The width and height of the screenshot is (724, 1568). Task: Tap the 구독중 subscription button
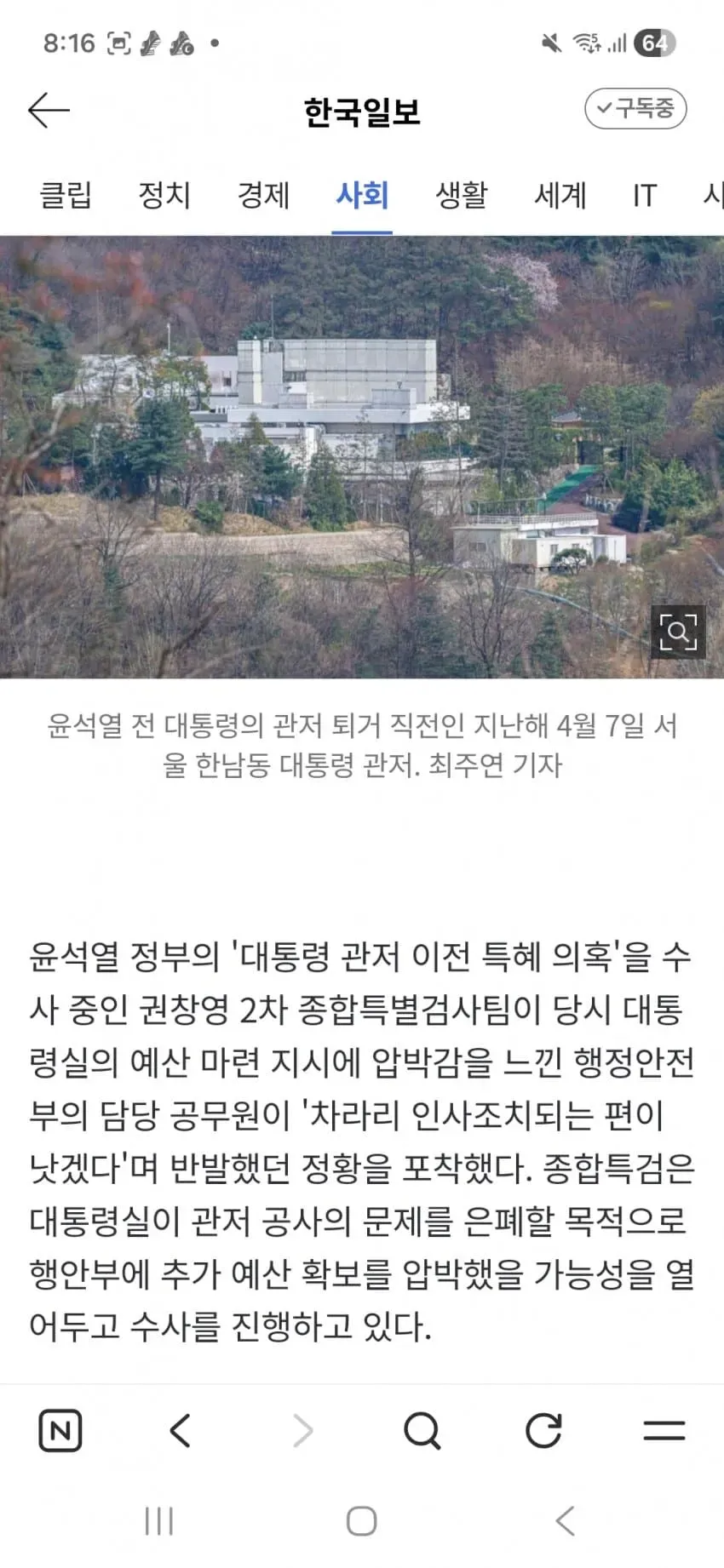pos(635,109)
